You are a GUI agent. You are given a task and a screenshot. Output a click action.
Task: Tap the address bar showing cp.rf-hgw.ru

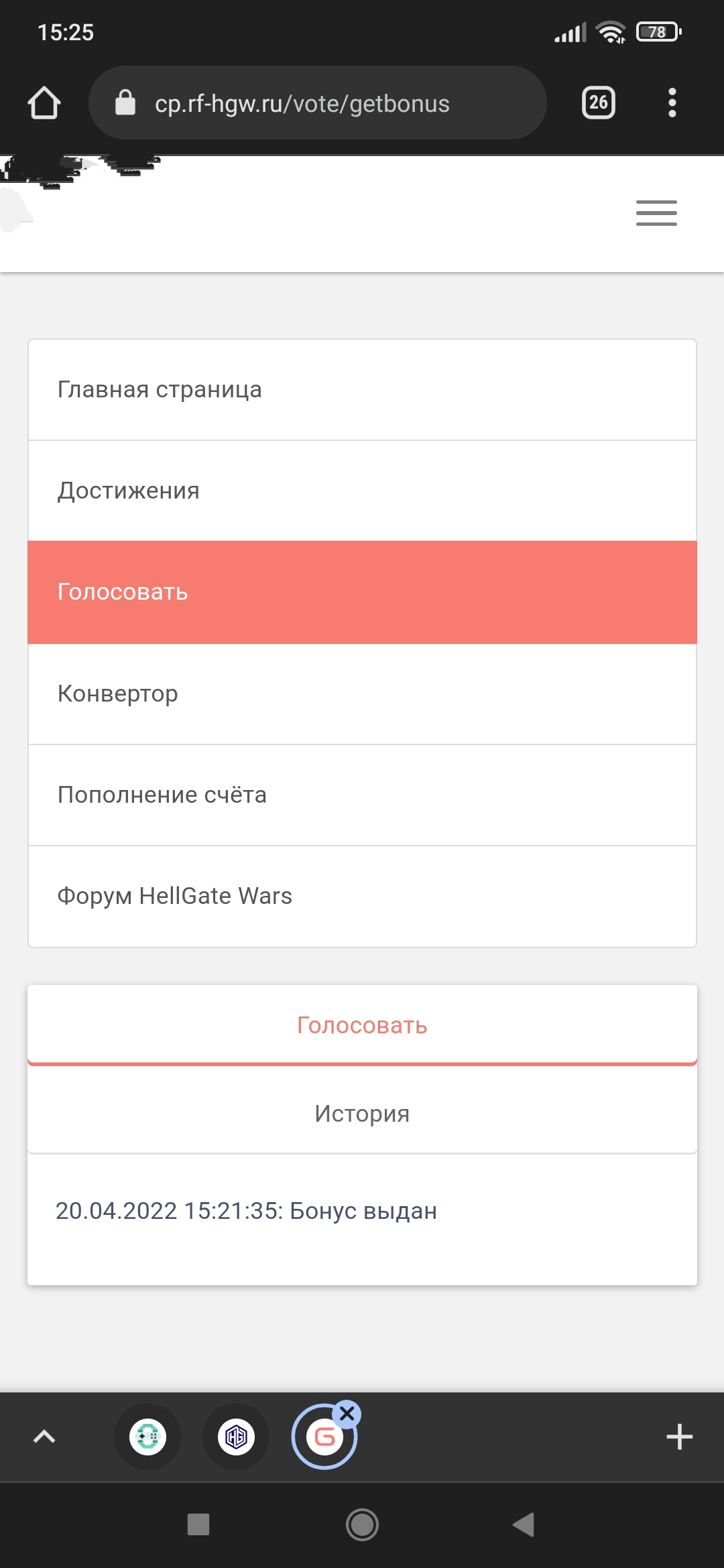(x=318, y=103)
